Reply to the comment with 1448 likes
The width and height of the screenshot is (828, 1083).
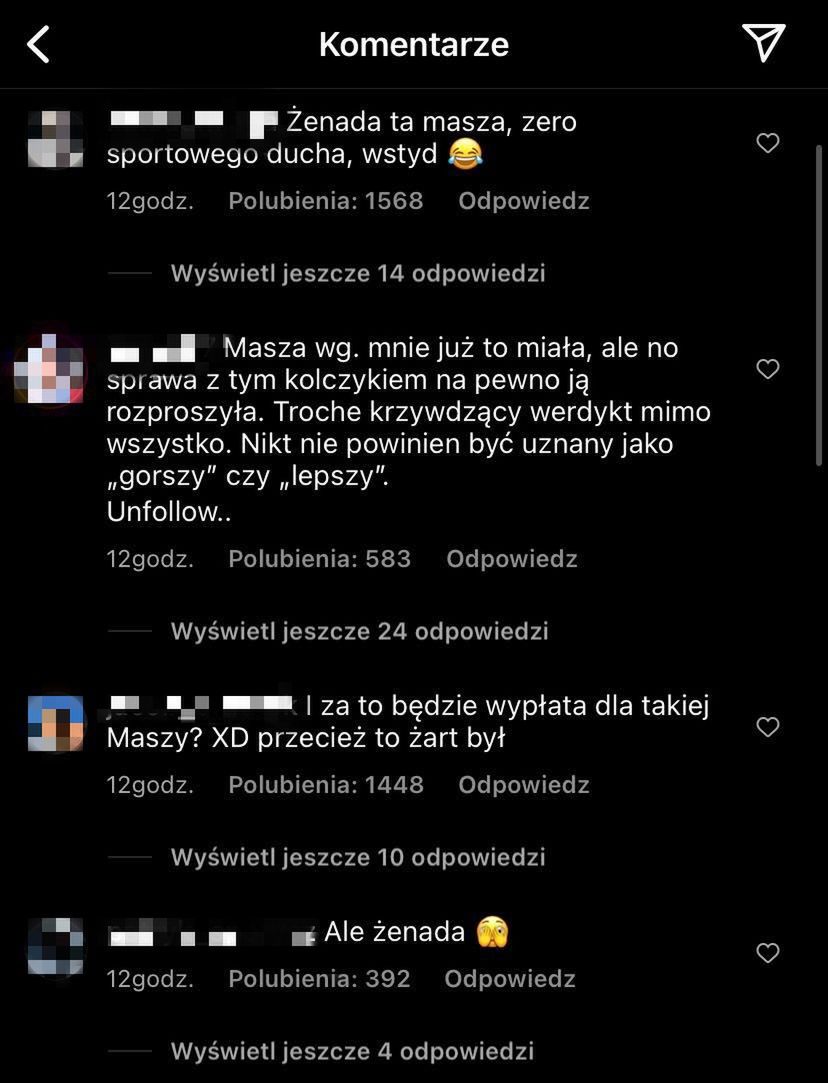523,785
